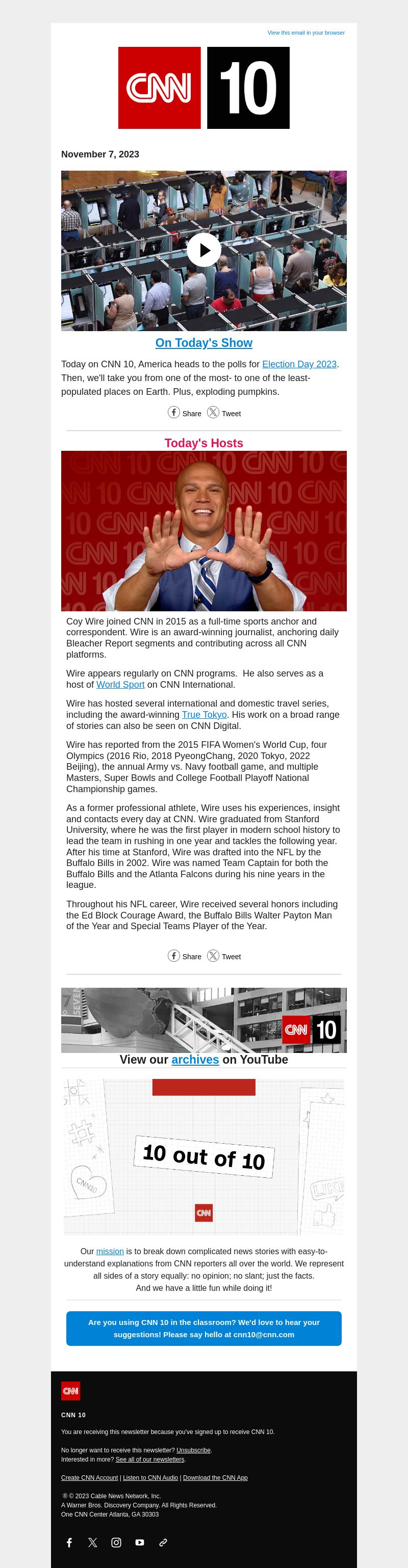Open the 10 out of 10 quiz image
This screenshot has height=1568, width=408.
pyautogui.click(x=203, y=1156)
